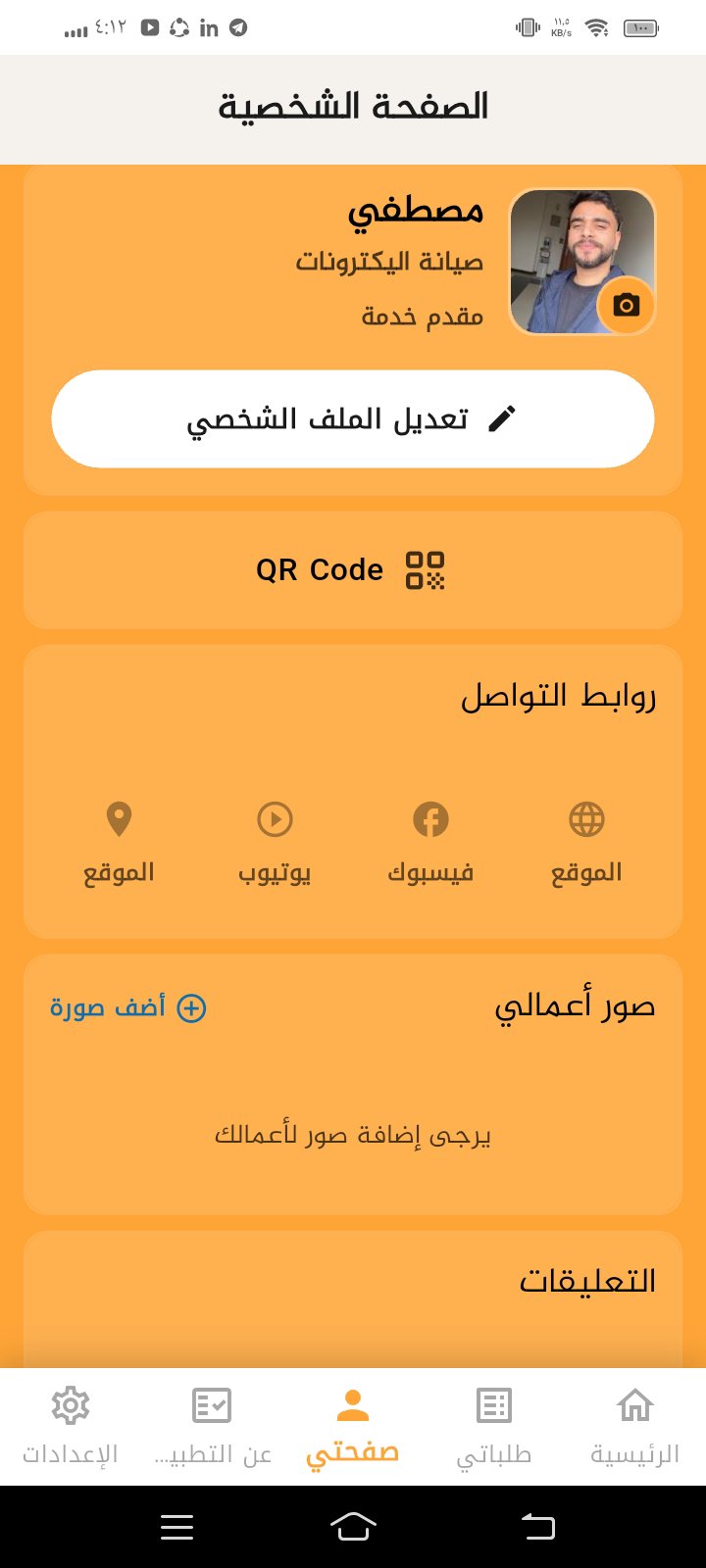The image size is (706, 1568).
Task: Tap the camera icon on profile photo
Action: (x=626, y=305)
